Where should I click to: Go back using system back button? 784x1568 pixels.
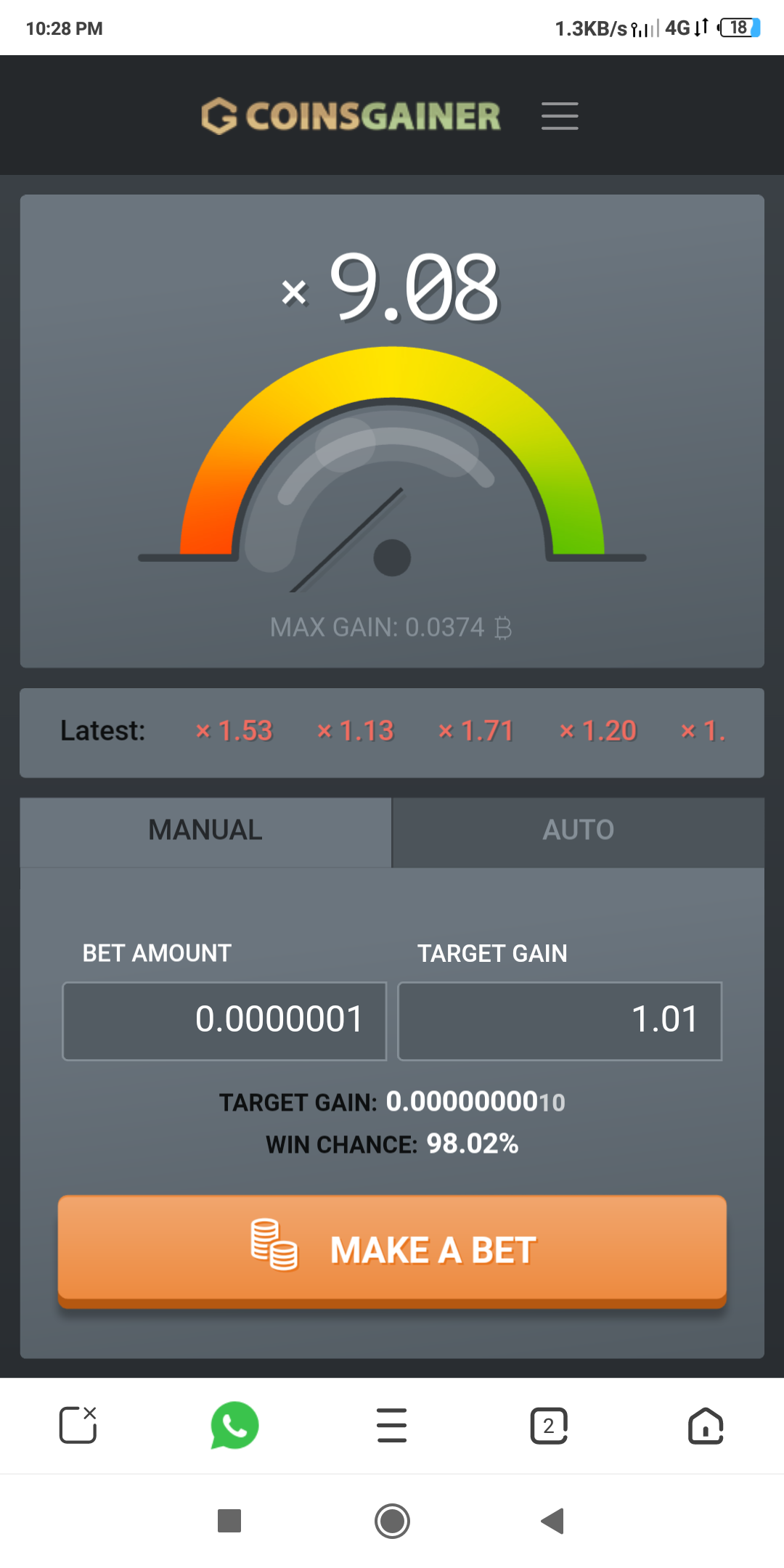pos(553,1521)
